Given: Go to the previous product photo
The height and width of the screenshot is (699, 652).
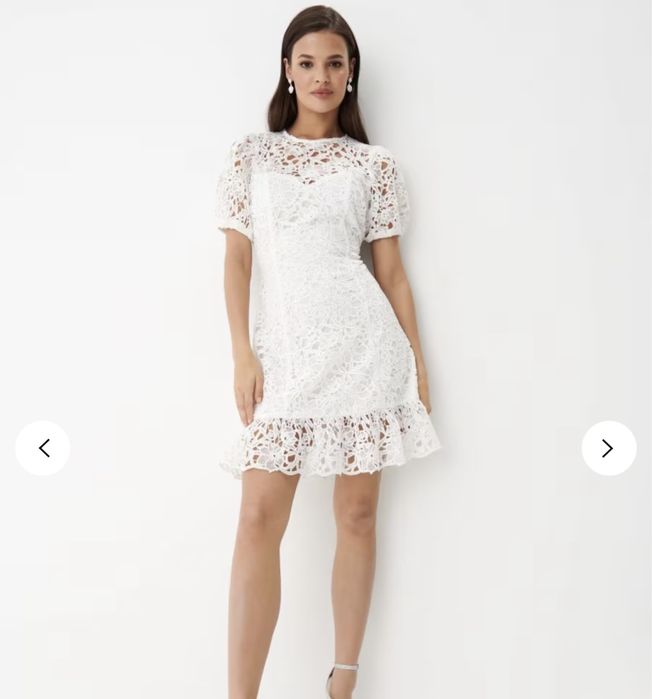Looking at the screenshot, I should pos(43,448).
